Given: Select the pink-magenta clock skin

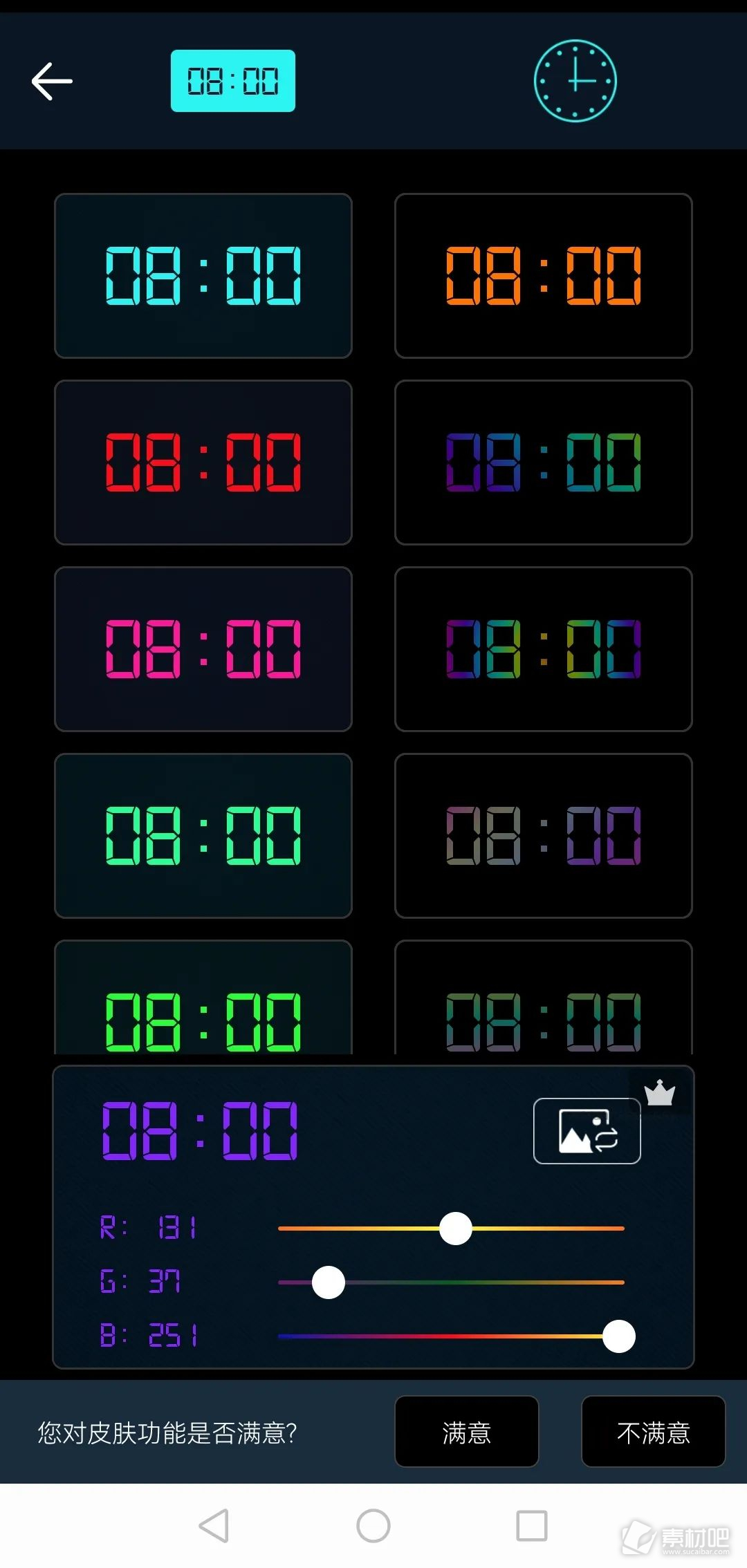Looking at the screenshot, I should (x=203, y=649).
